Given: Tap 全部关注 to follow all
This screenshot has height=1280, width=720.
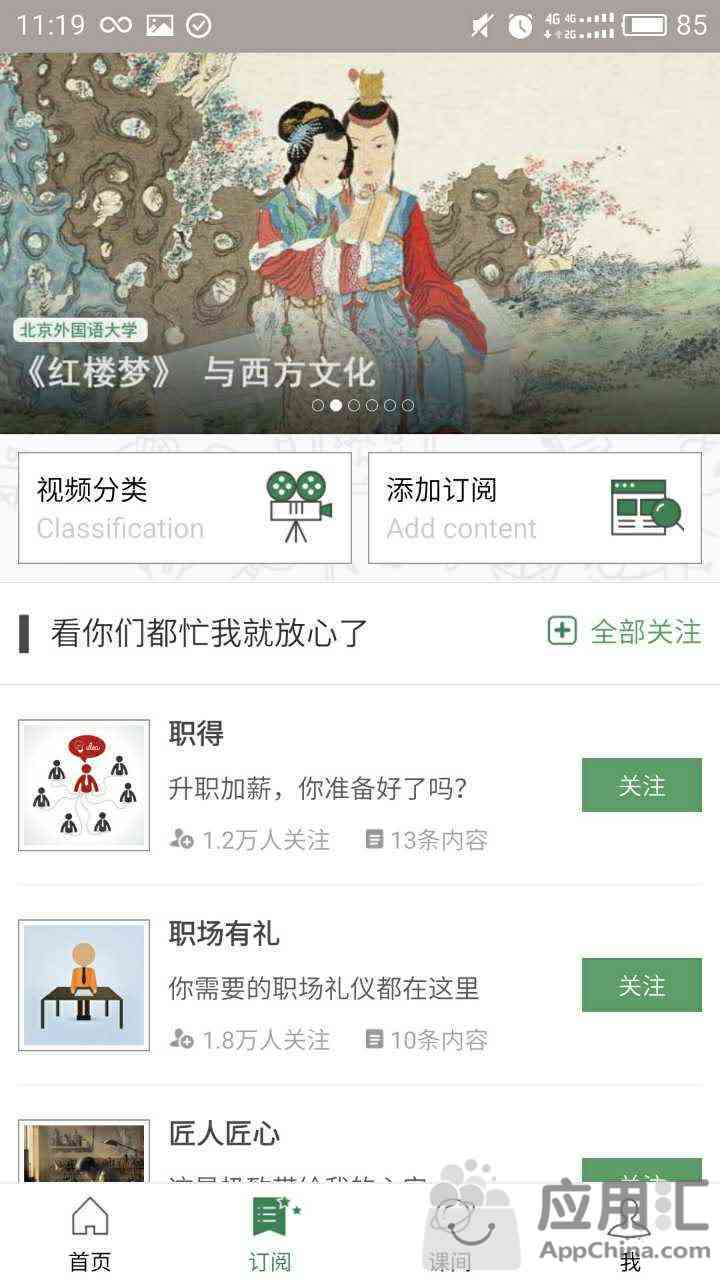Looking at the screenshot, I should [x=625, y=632].
